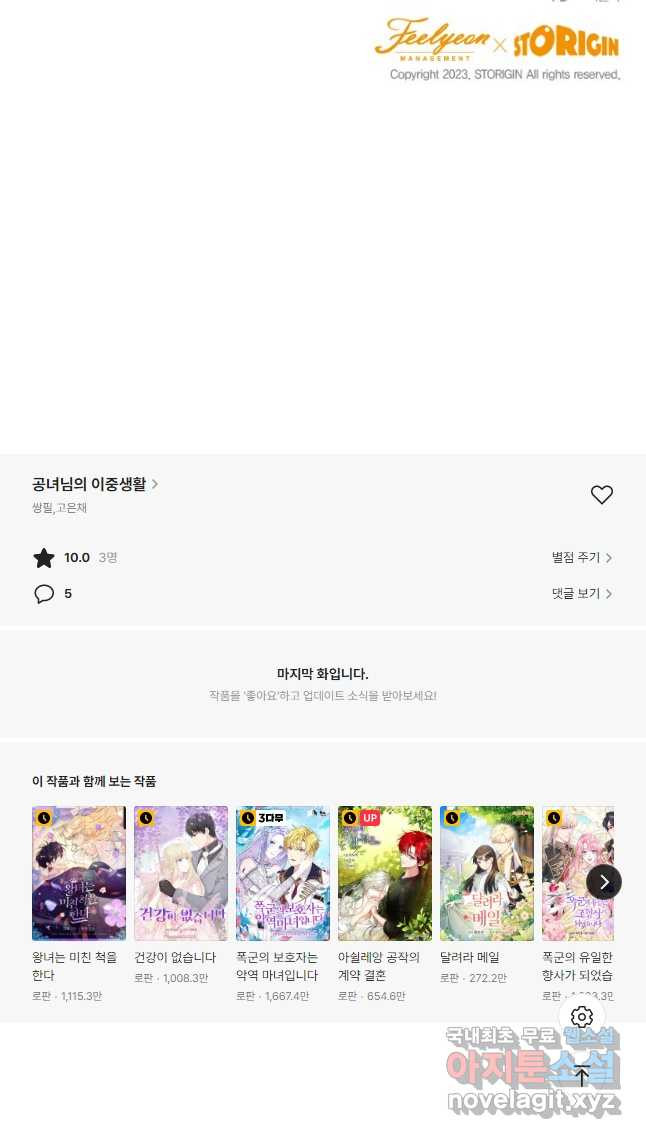Open 달려라 메일 webtoon
Image resolution: width=646 pixels, height=1139 pixels.
point(487,873)
